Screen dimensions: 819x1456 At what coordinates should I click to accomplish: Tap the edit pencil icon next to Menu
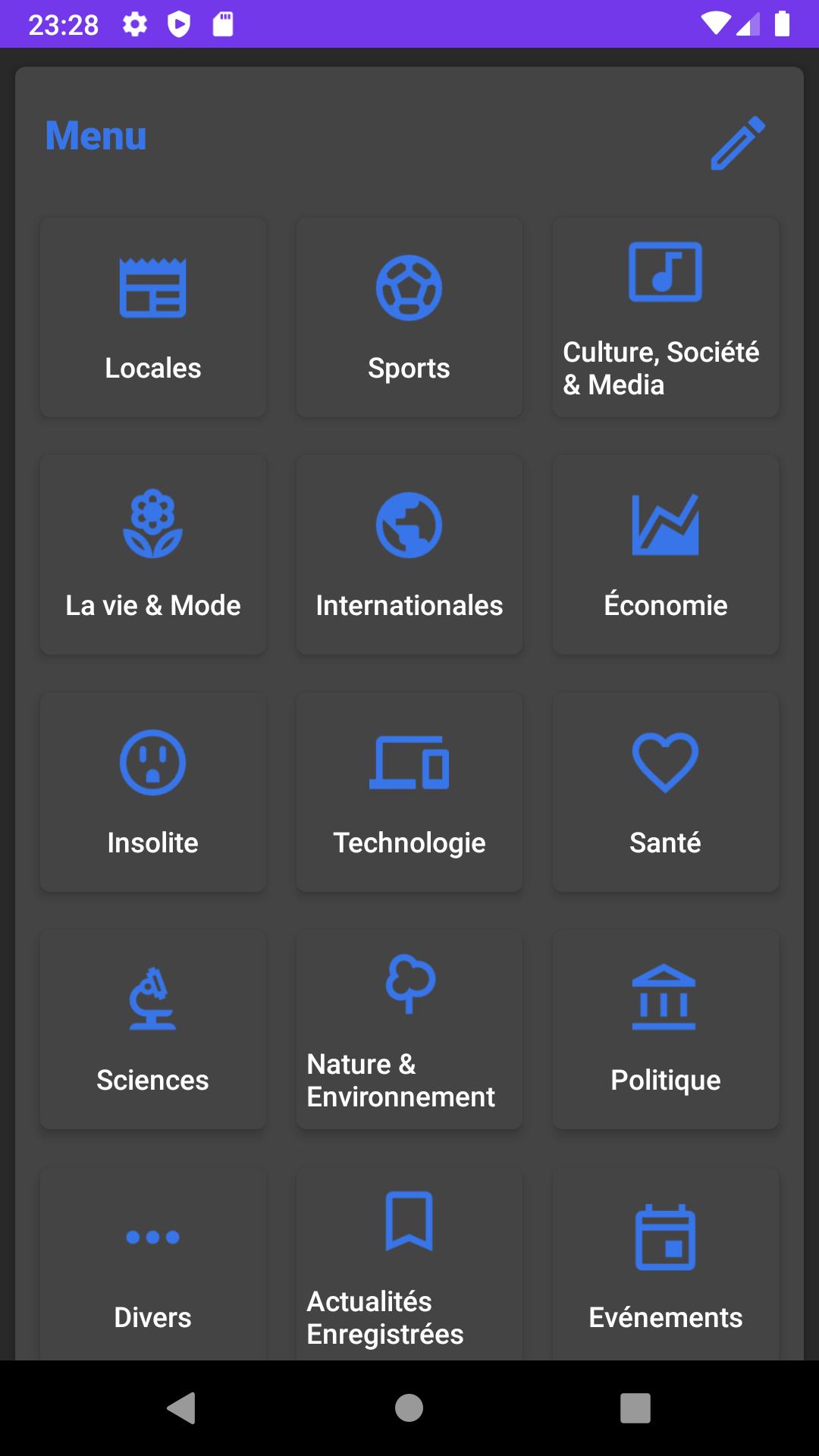[x=737, y=143]
